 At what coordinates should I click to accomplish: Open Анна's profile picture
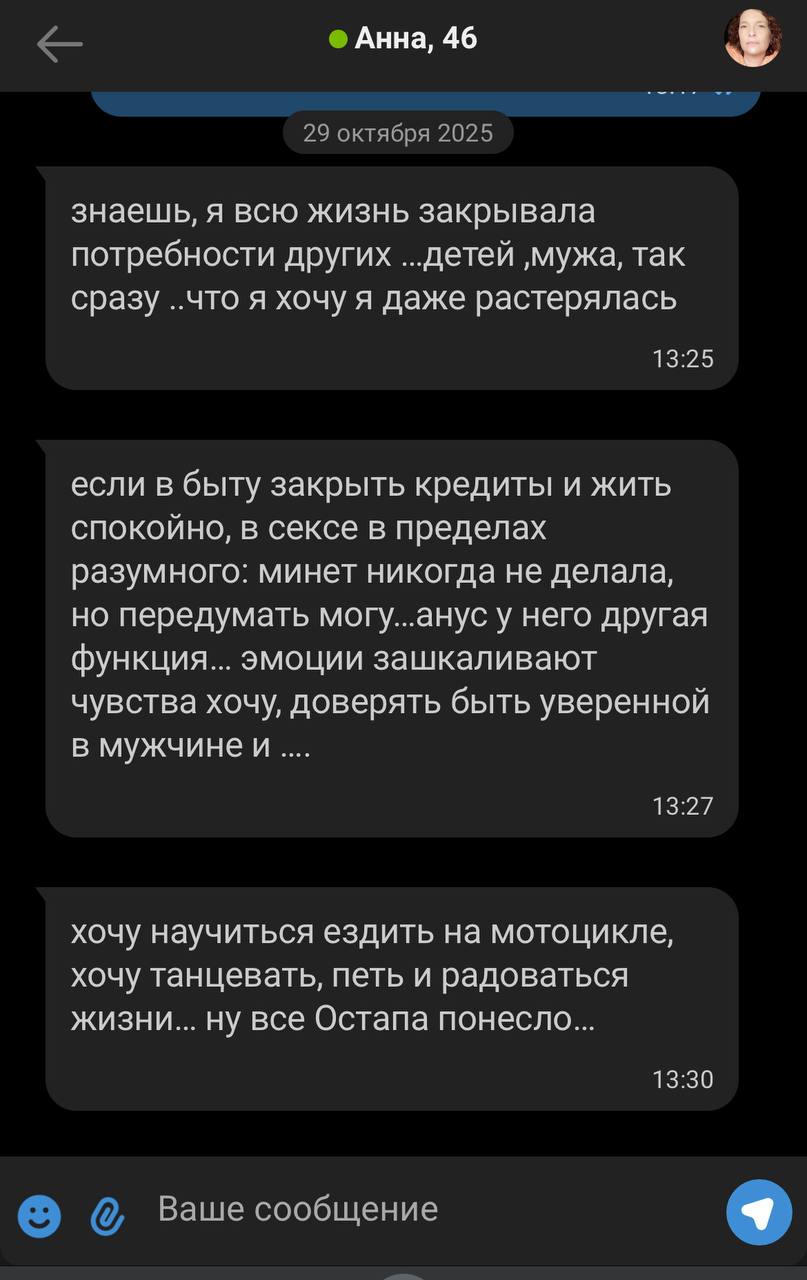click(x=752, y=40)
